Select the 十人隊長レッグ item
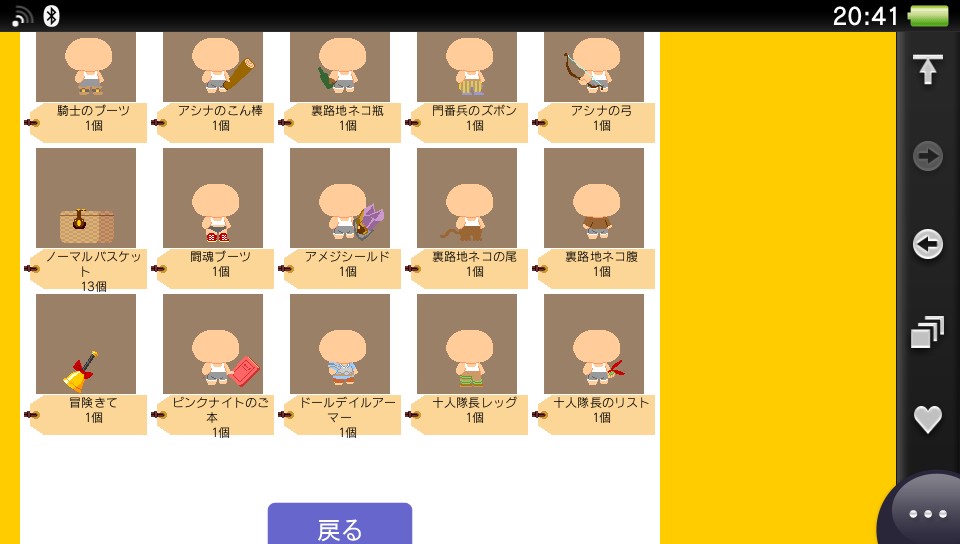 (467, 344)
